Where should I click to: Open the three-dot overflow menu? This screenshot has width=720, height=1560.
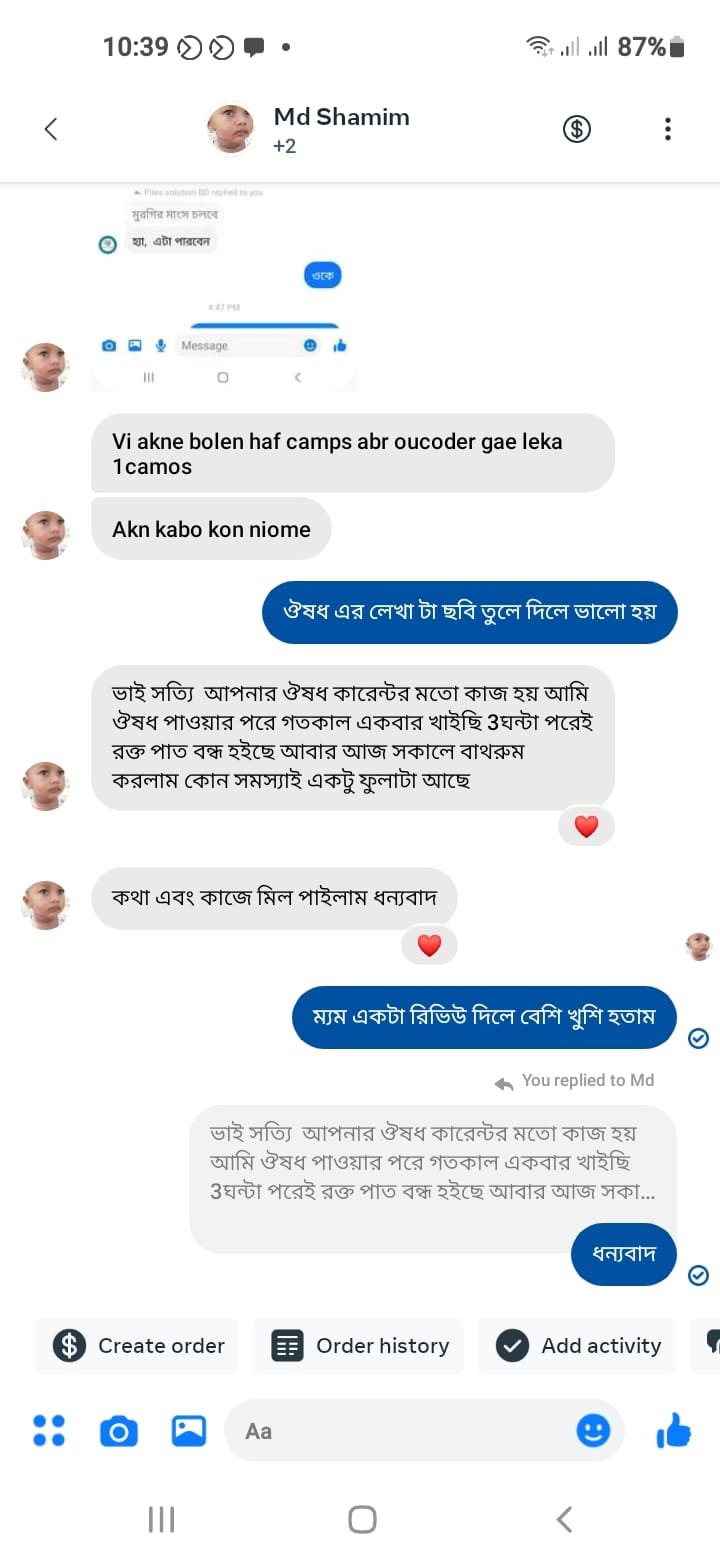pos(667,129)
